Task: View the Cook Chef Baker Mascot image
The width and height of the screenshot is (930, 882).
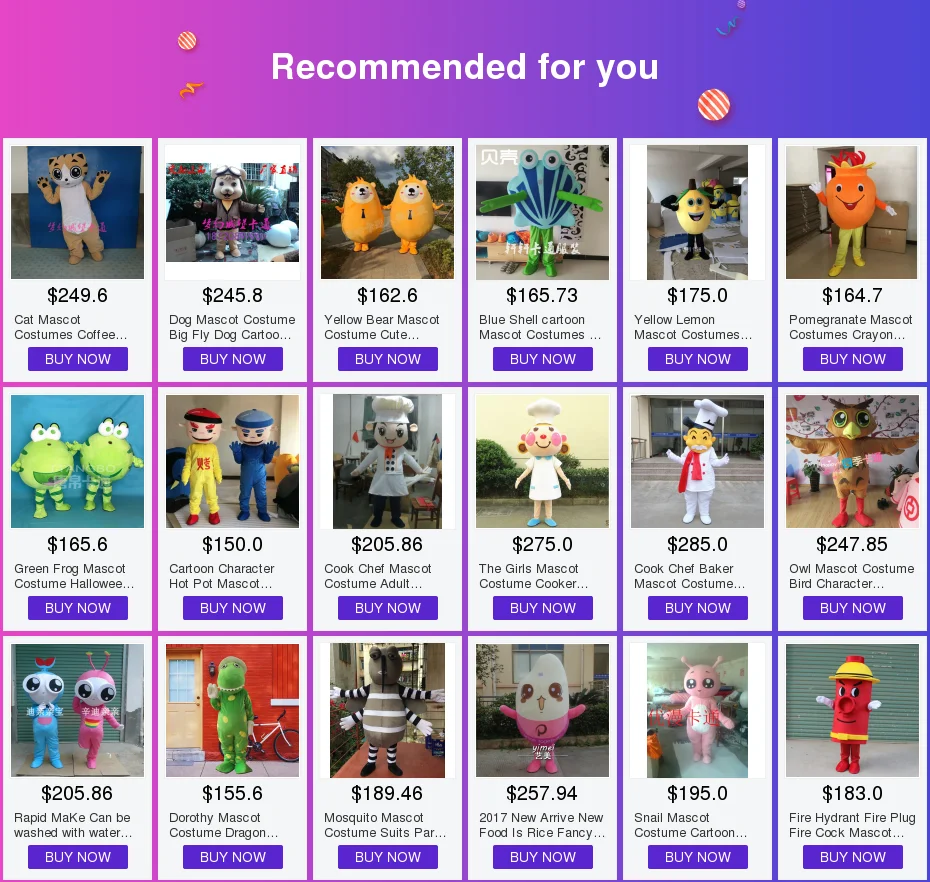Action: [x=698, y=461]
